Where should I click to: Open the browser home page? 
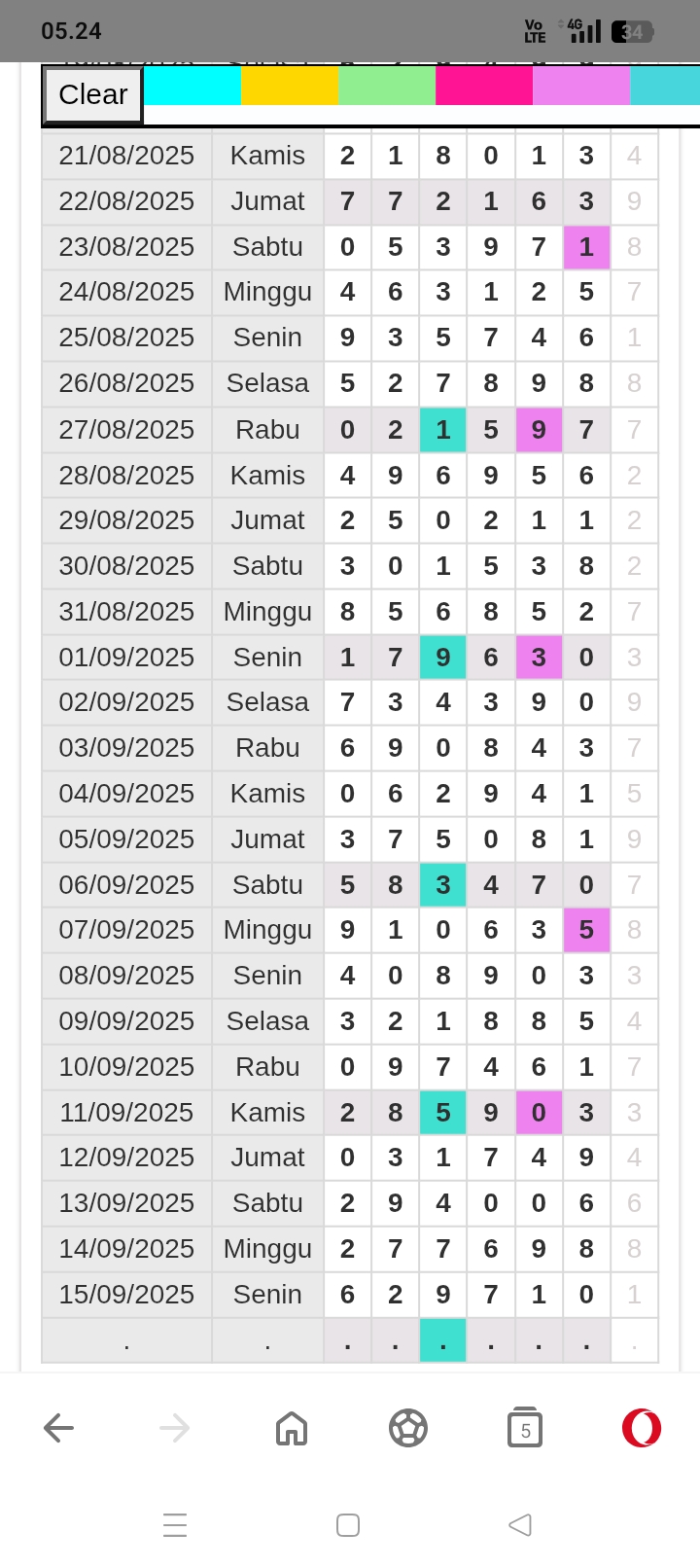[292, 1428]
